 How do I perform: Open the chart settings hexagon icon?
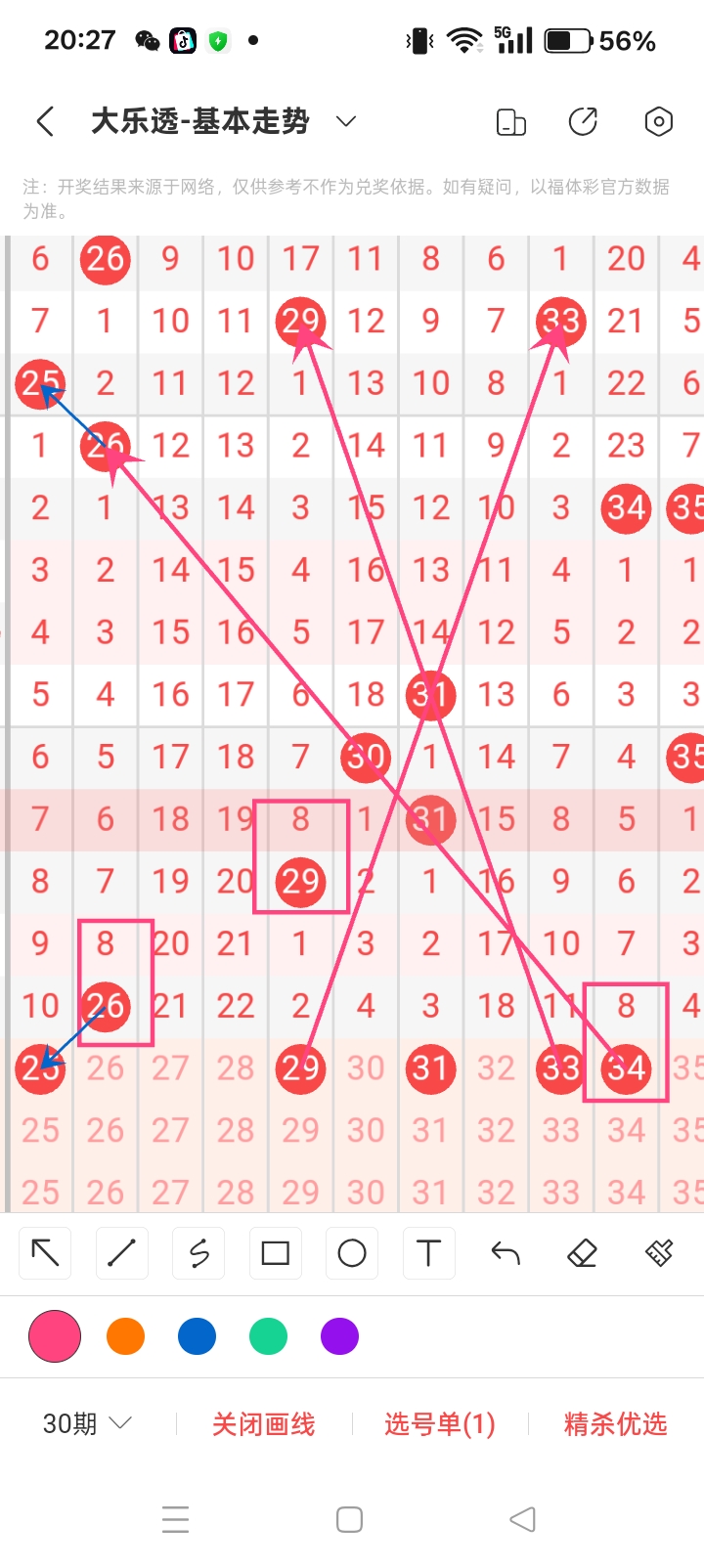pyautogui.click(x=659, y=121)
